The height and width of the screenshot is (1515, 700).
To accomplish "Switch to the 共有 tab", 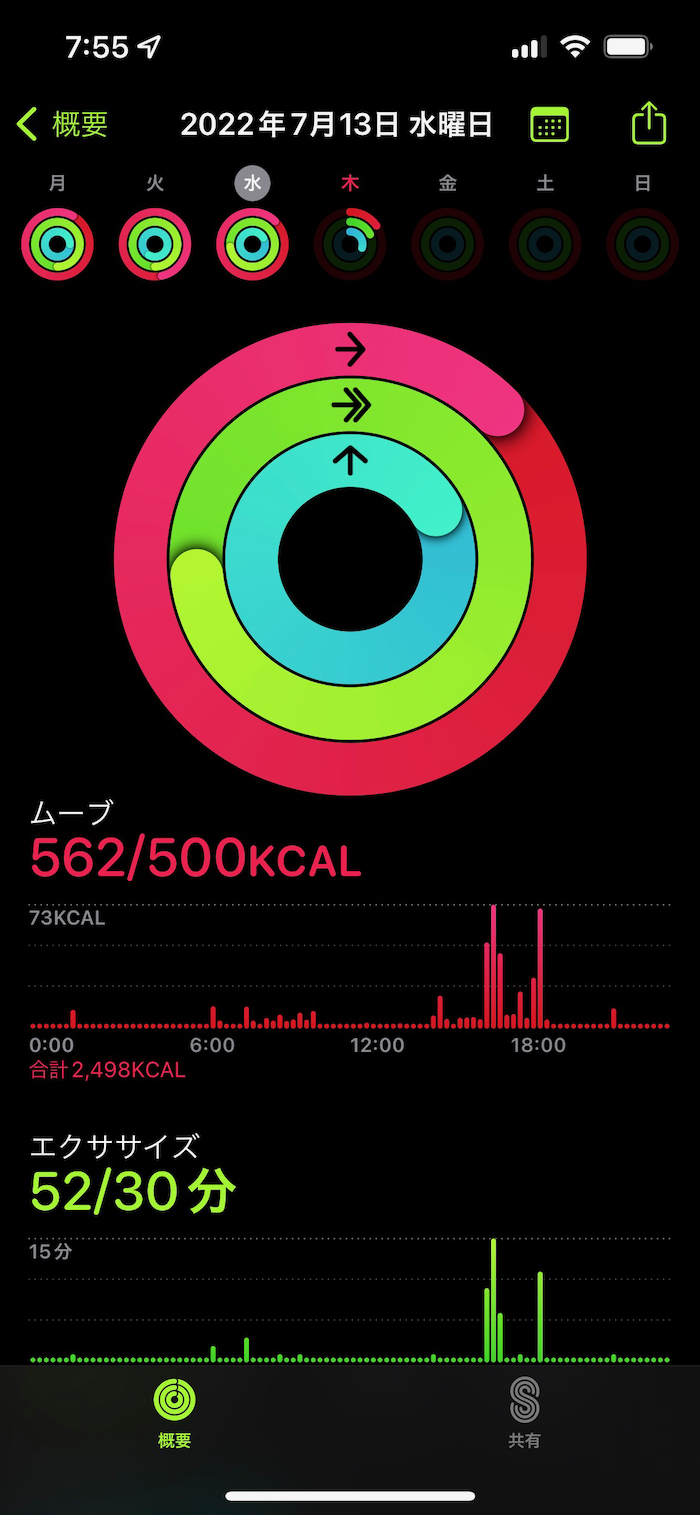I will click(524, 1412).
